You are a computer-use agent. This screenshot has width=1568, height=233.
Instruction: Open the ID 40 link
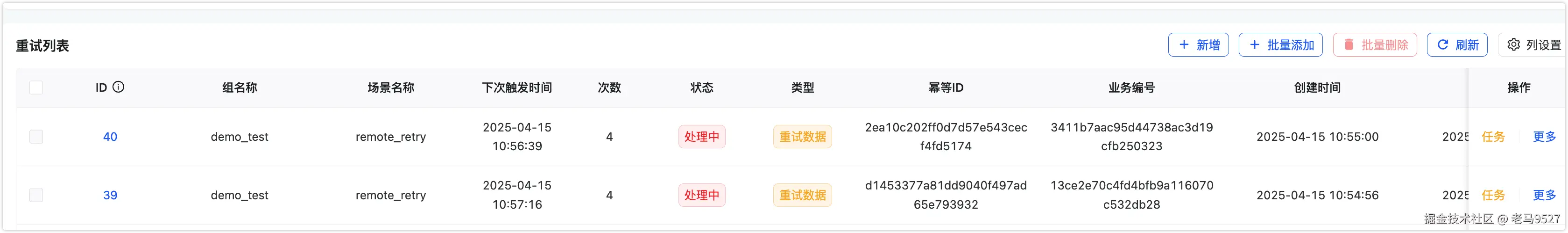[110, 137]
